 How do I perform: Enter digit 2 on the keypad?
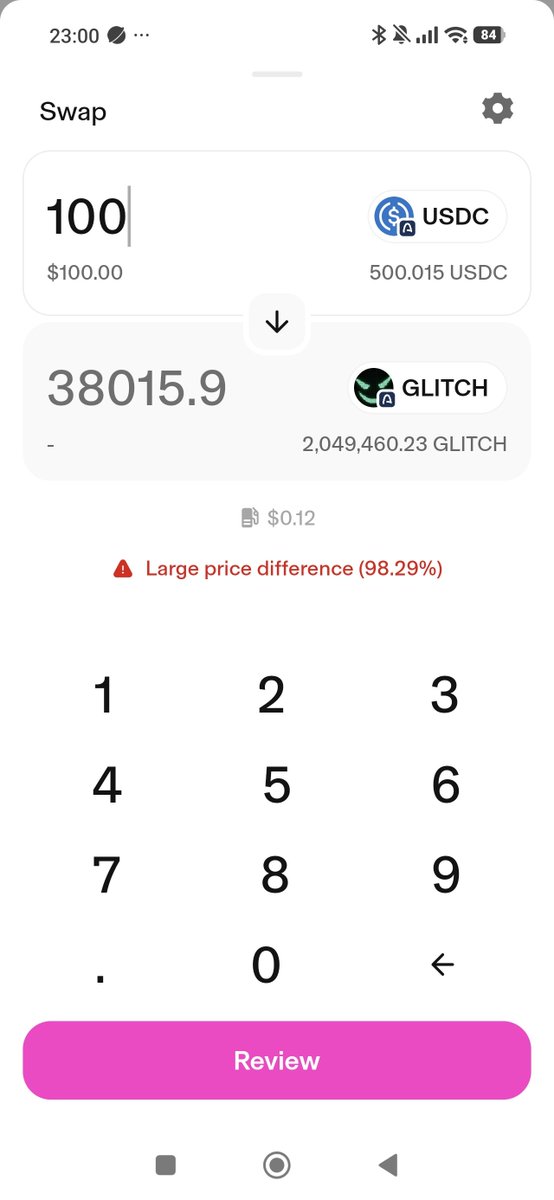(x=272, y=696)
